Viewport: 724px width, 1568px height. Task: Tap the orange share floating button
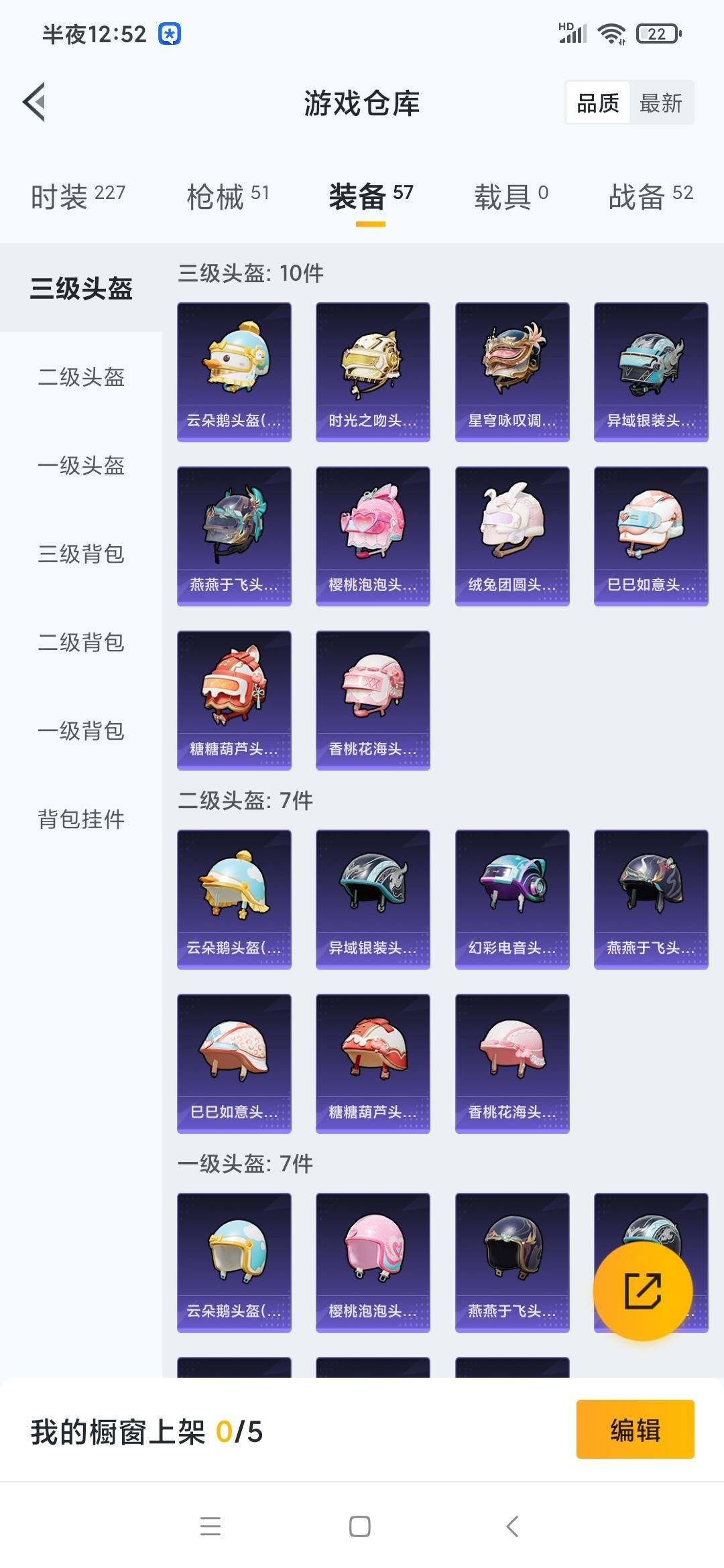[x=642, y=1291]
